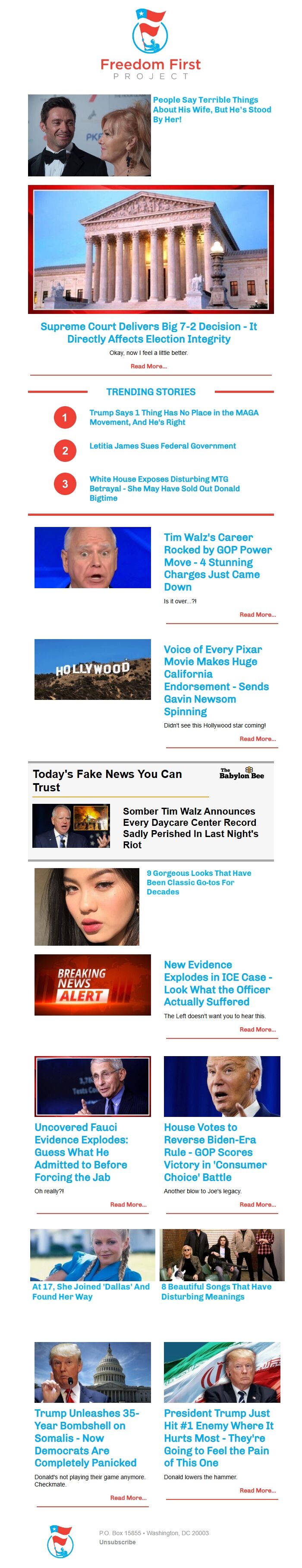Open trending story about MTG Betrayal
Screen dimensions: 302x1568
[164, 488]
